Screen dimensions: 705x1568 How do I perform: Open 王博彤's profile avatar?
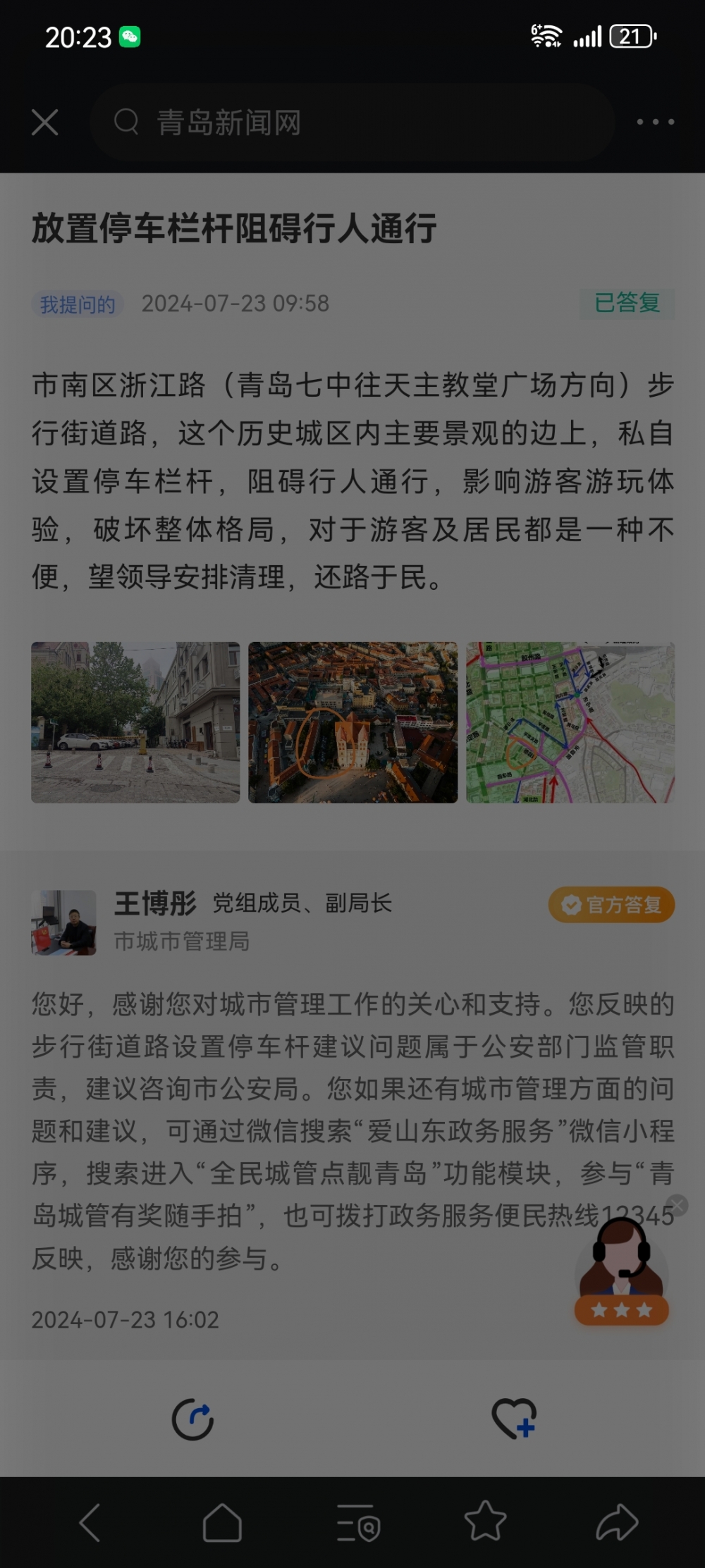coord(63,922)
